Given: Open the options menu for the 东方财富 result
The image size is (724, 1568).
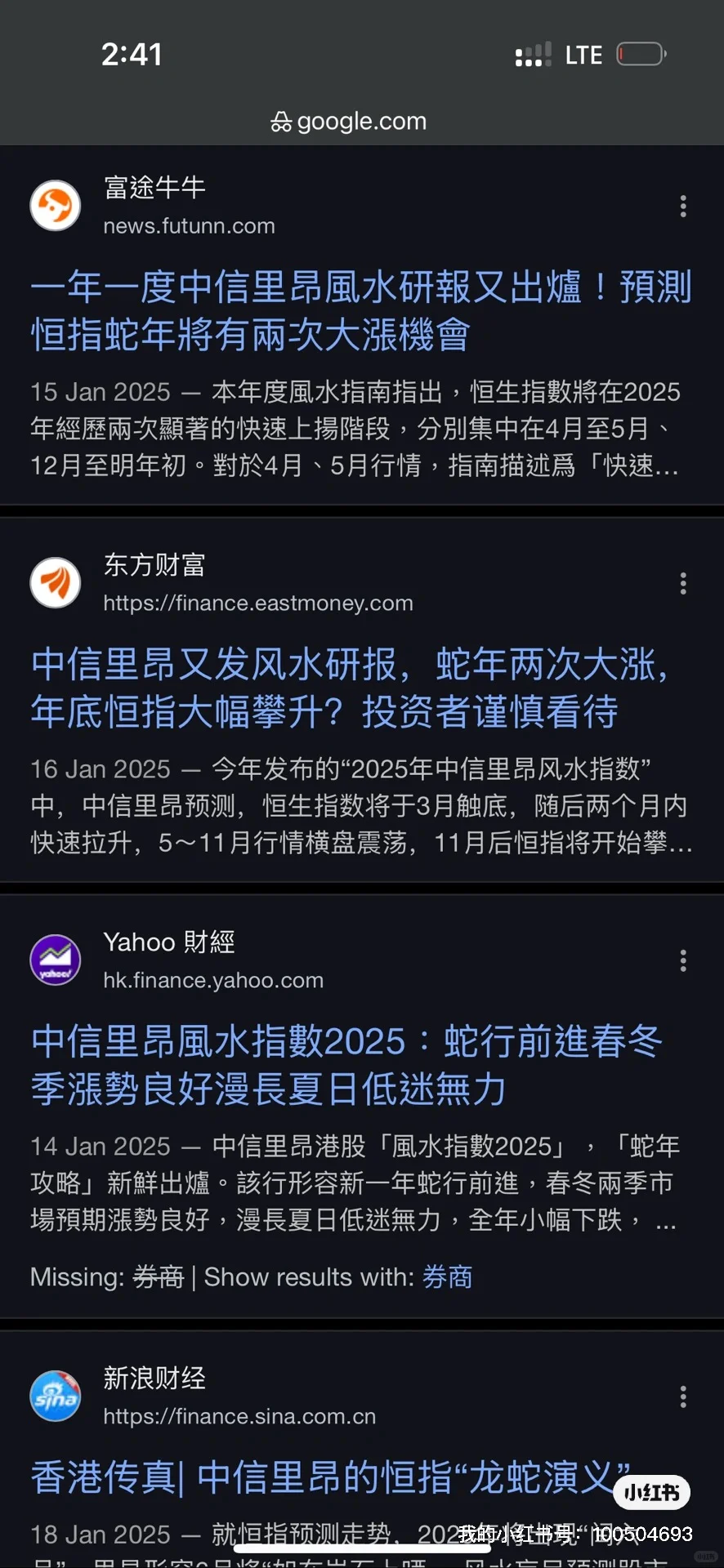Looking at the screenshot, I should pyautogui.click(x=683, y=583).
